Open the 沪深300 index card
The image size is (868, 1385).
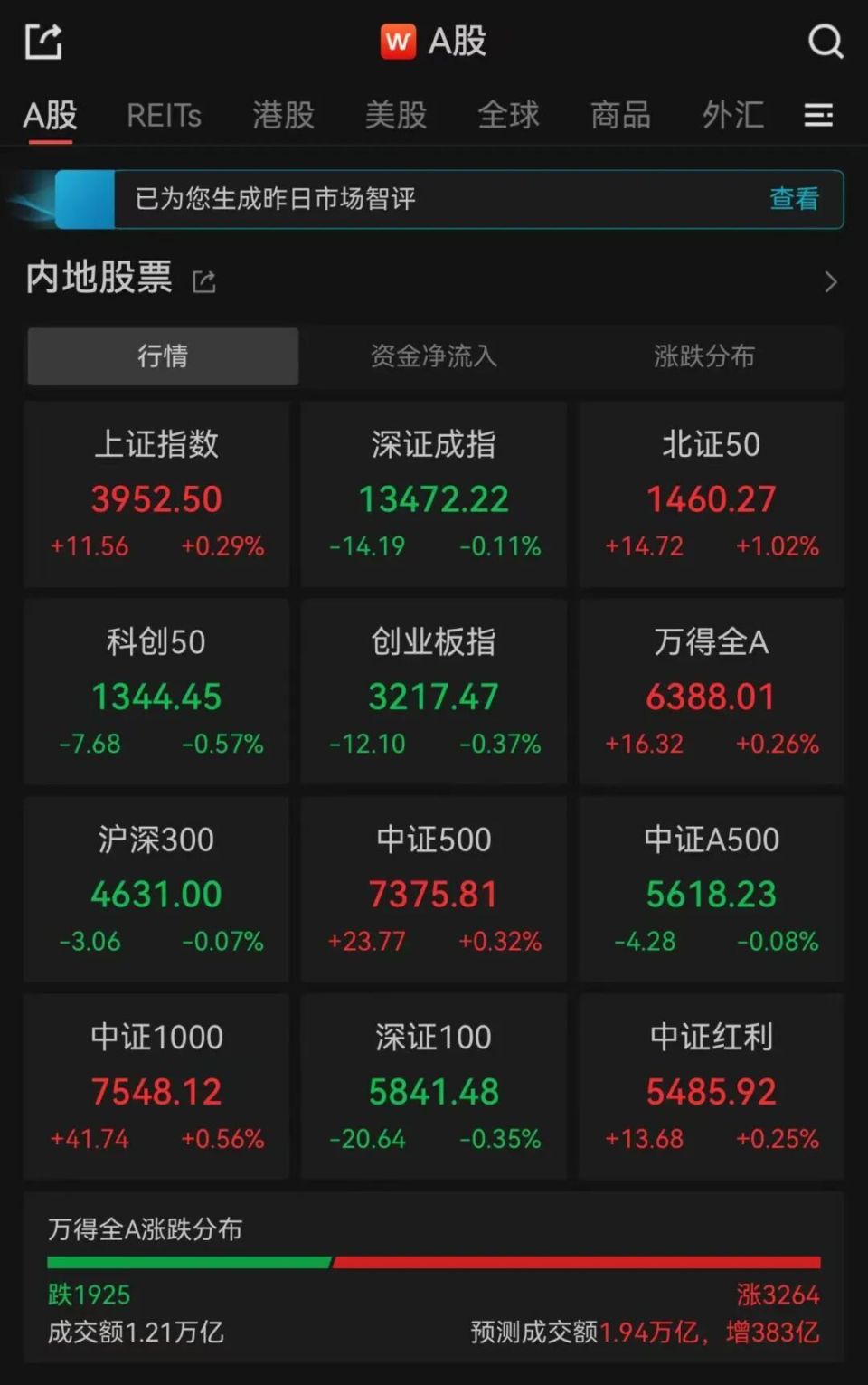156,889
